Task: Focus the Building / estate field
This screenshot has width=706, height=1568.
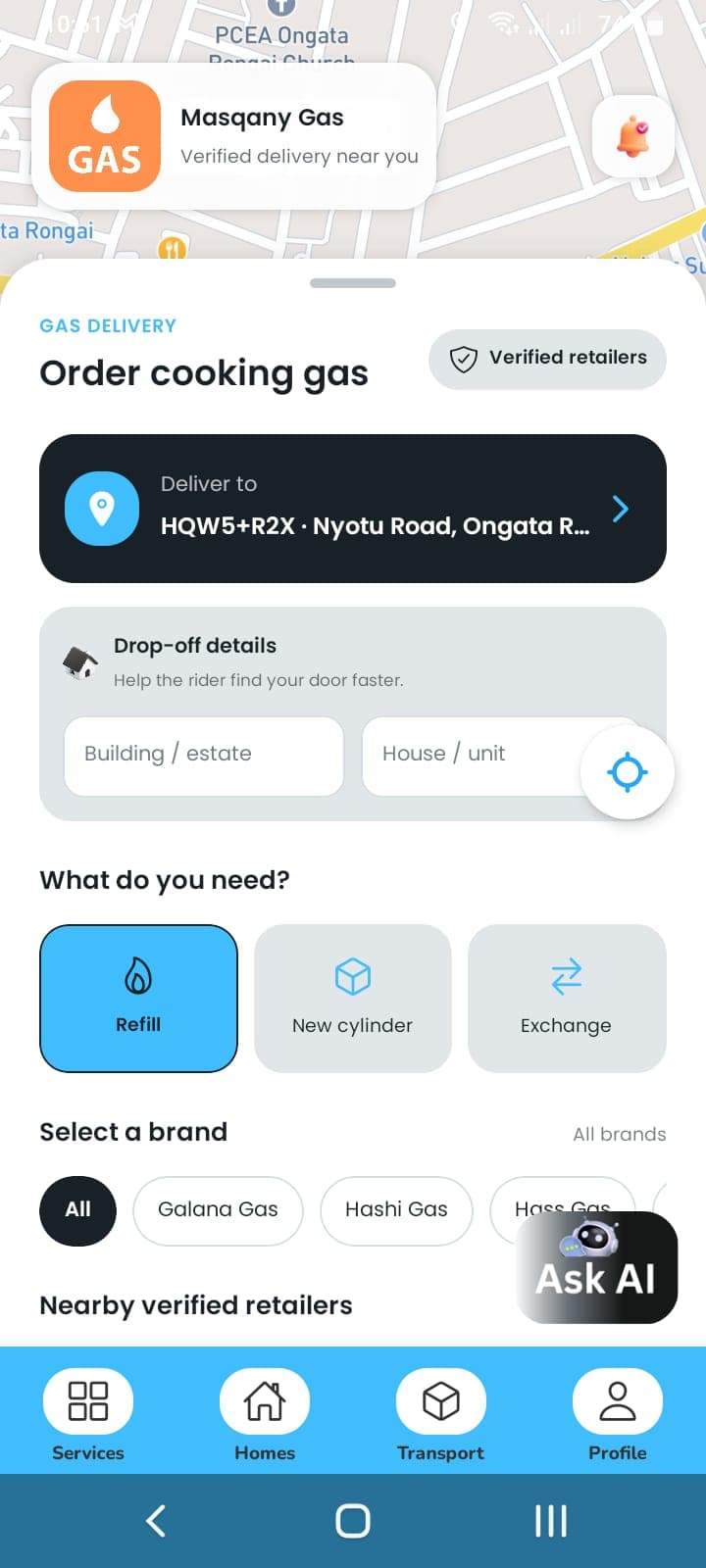Action: 204,756
